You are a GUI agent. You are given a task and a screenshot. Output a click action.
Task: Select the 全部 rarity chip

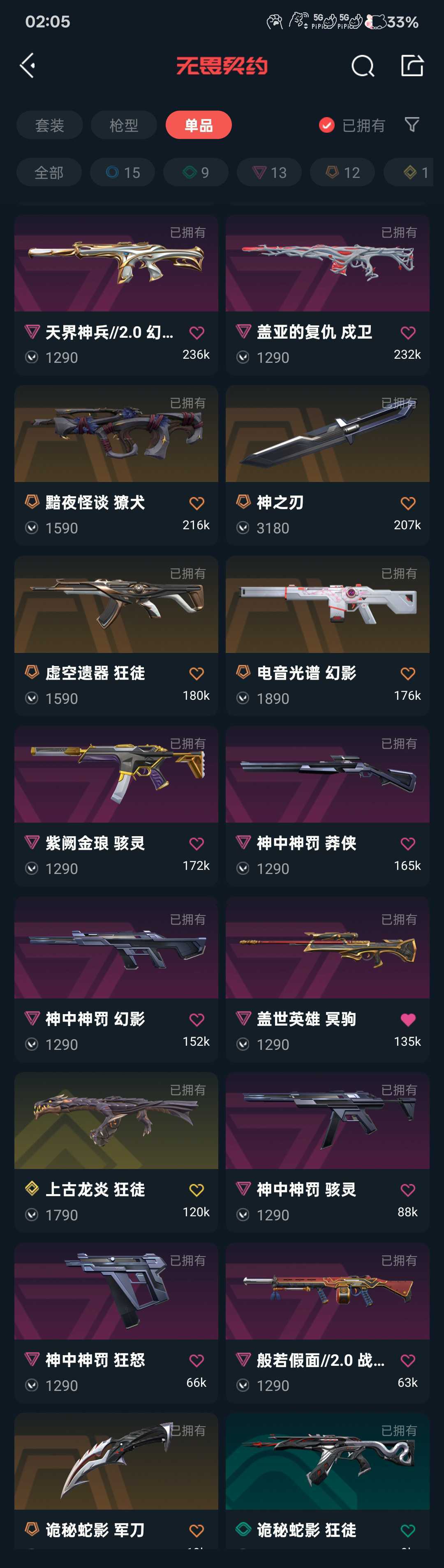(x=49, y=173)
